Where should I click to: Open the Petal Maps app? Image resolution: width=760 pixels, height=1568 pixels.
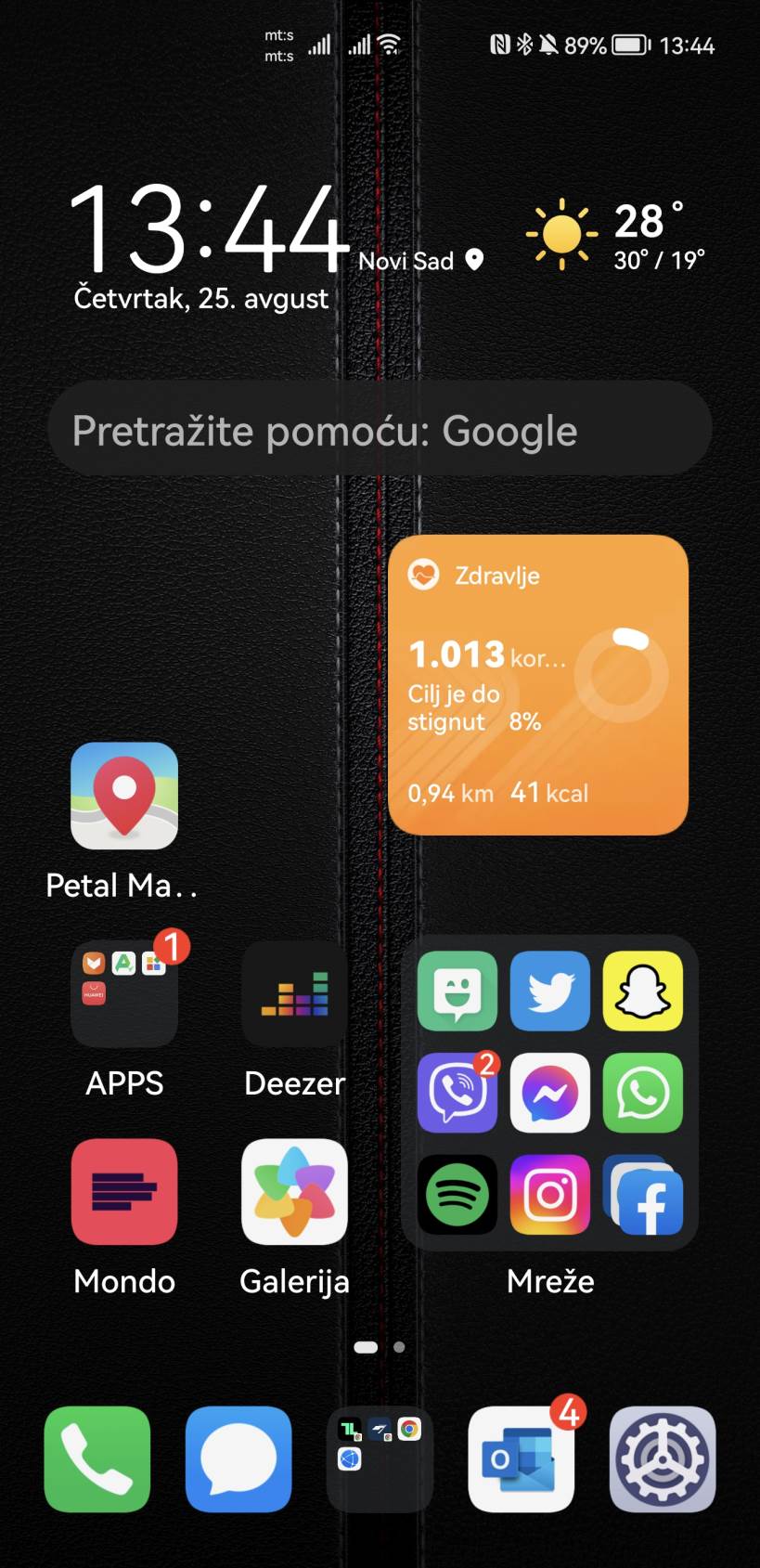click(x=123, y=796)
